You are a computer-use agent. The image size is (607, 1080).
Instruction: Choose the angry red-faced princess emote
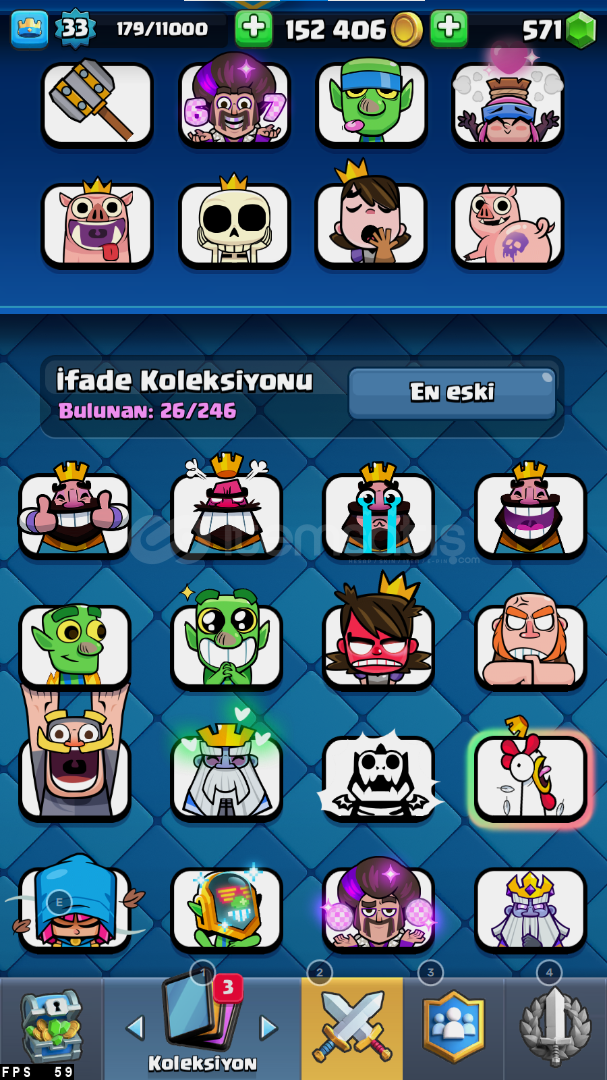[x=378, y=645]
